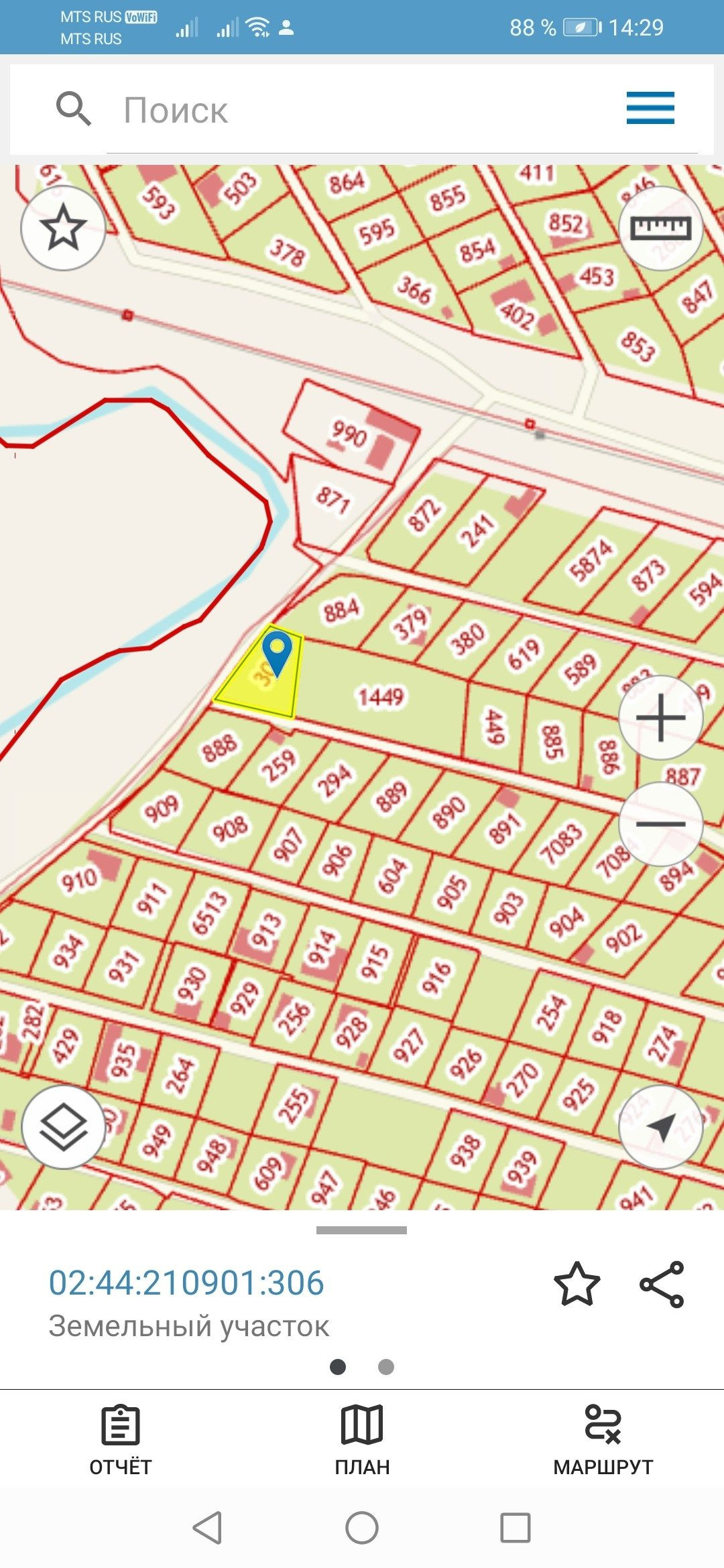Activate the ruler measurement tool
This screenshot has width=724, height=1568.
660,228
